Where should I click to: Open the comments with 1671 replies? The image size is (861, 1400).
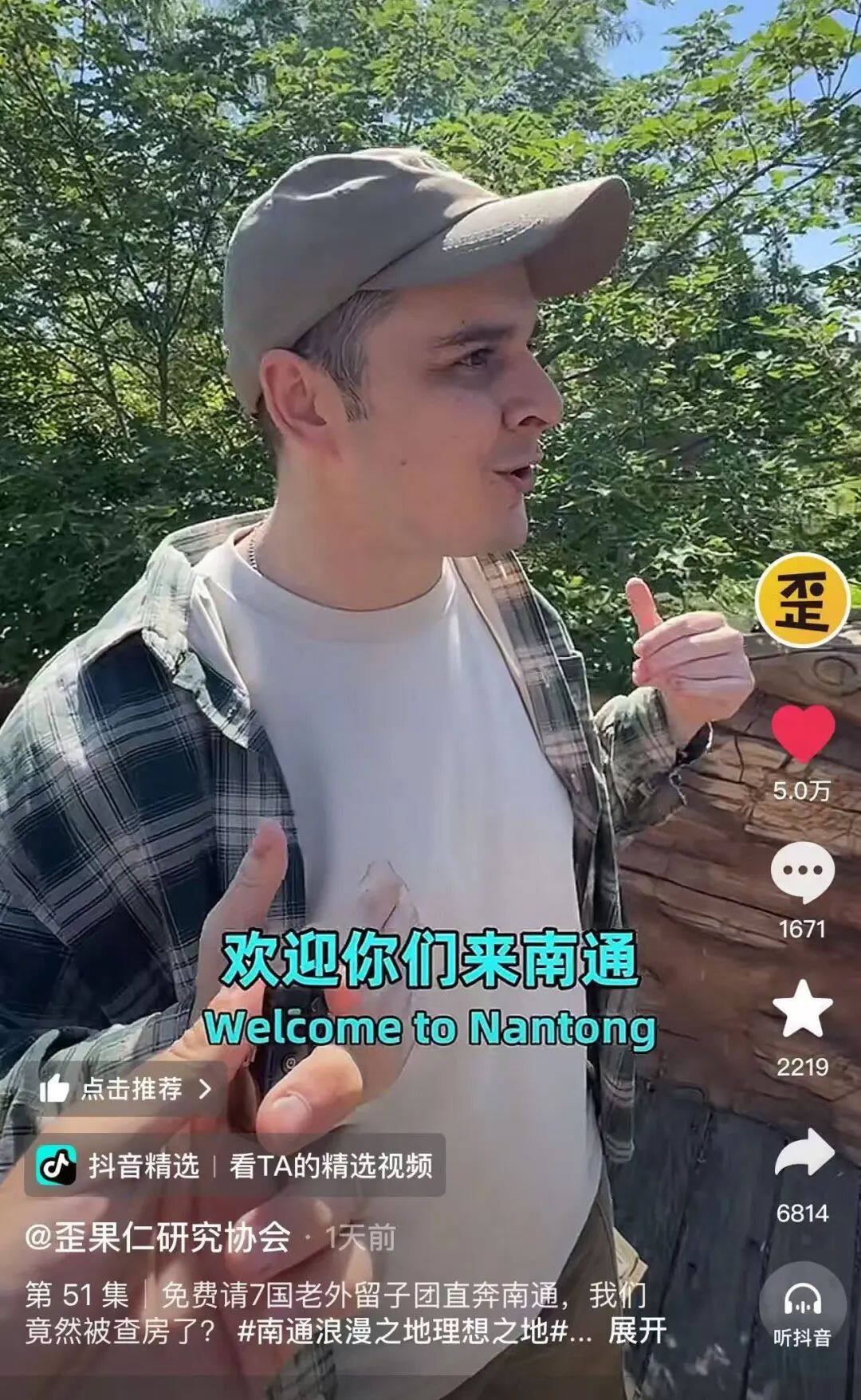pyautogui.click(x=802, y=872)
